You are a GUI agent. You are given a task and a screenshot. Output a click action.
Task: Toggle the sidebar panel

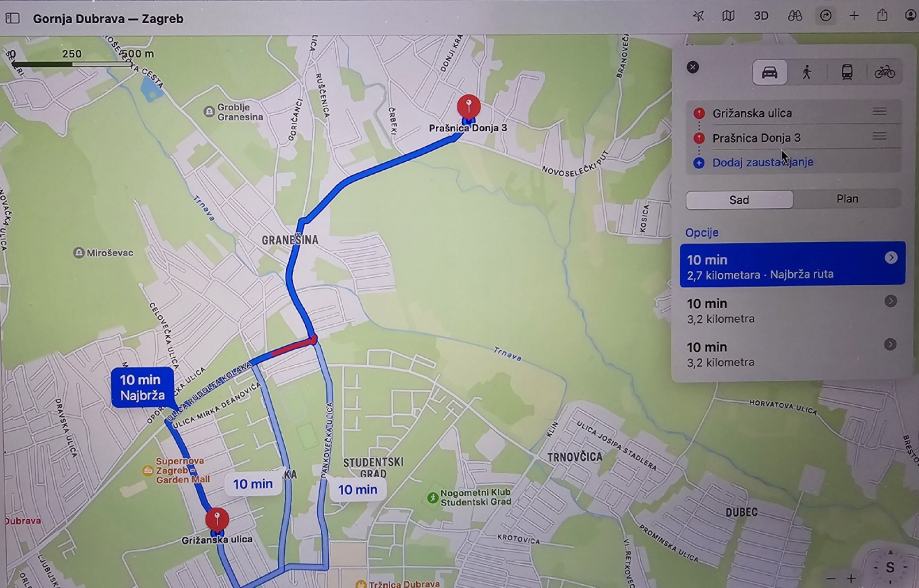coord(13,18)
